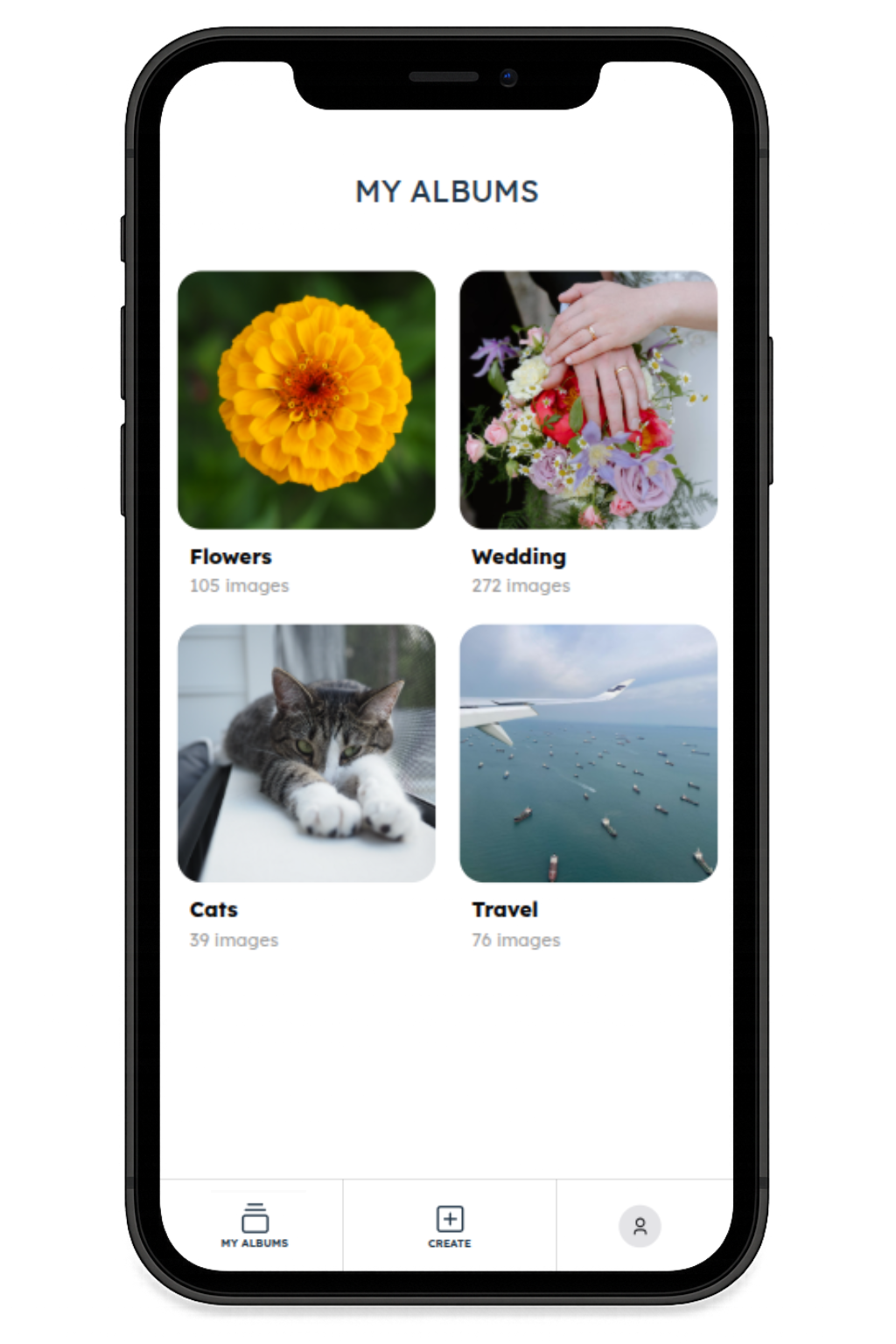Open the Wedding album
896x1344 pixels.
click(x=588, y=400)
